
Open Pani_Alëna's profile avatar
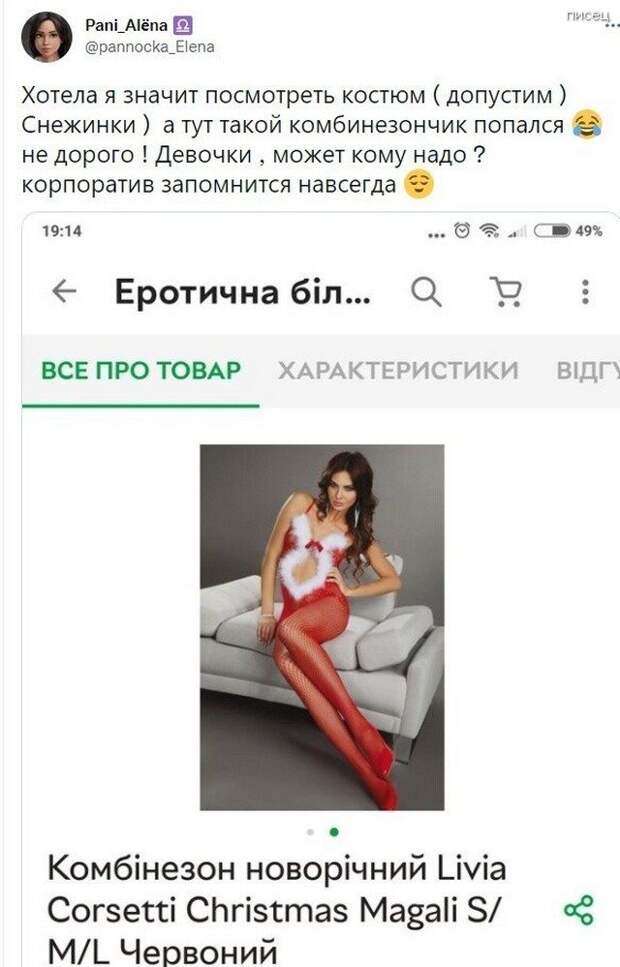pyautogui.click(x=46, y=37)
